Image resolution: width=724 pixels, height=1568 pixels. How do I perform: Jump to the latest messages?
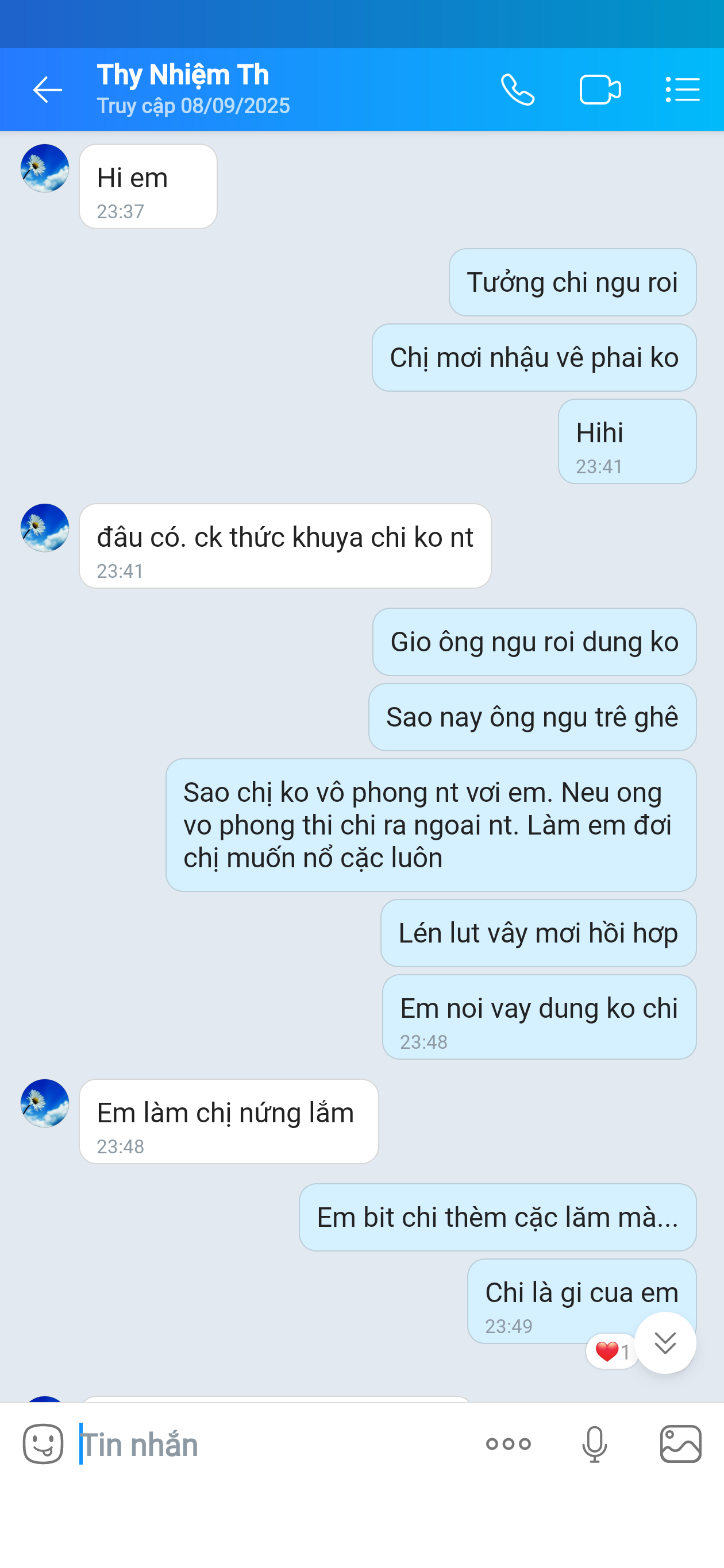665,1342
